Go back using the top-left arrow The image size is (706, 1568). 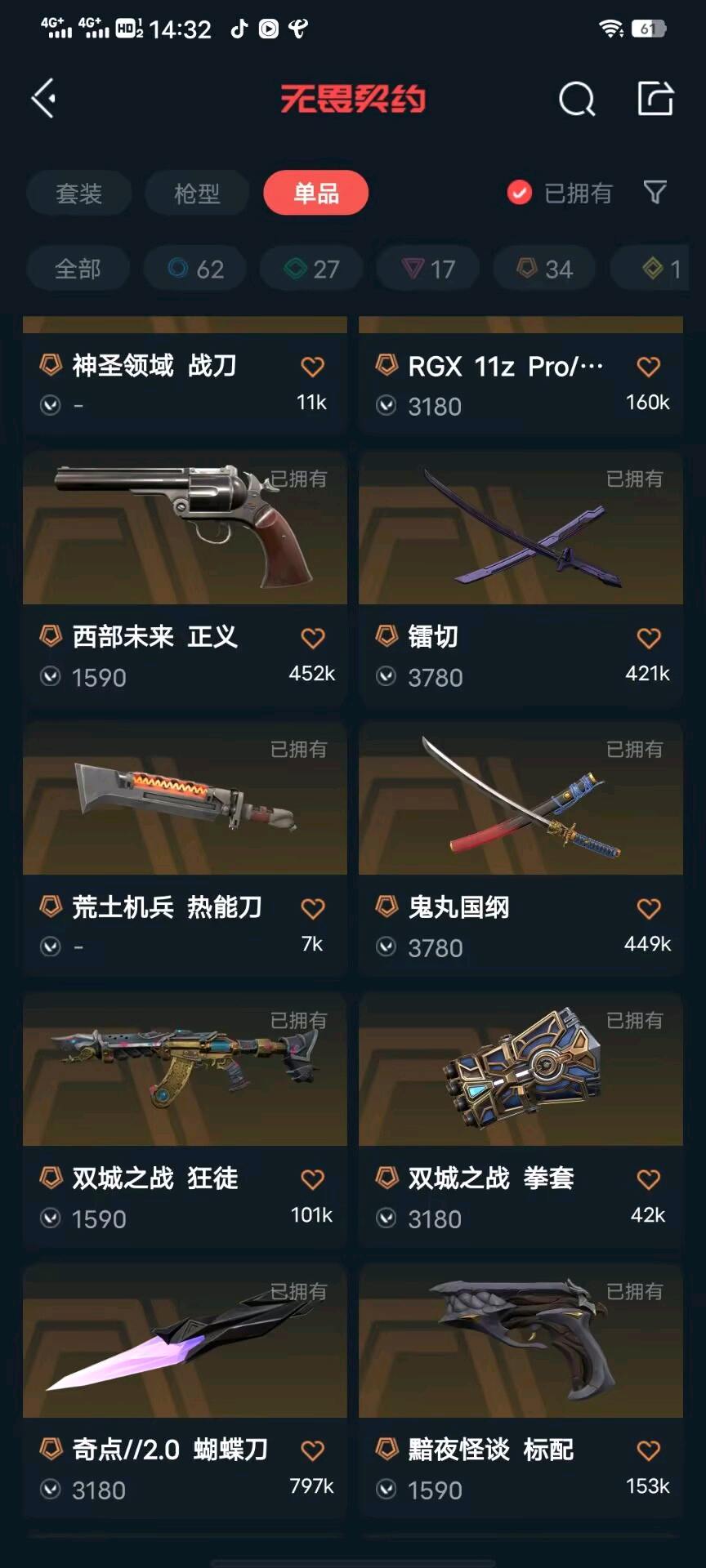coord(44,99)
